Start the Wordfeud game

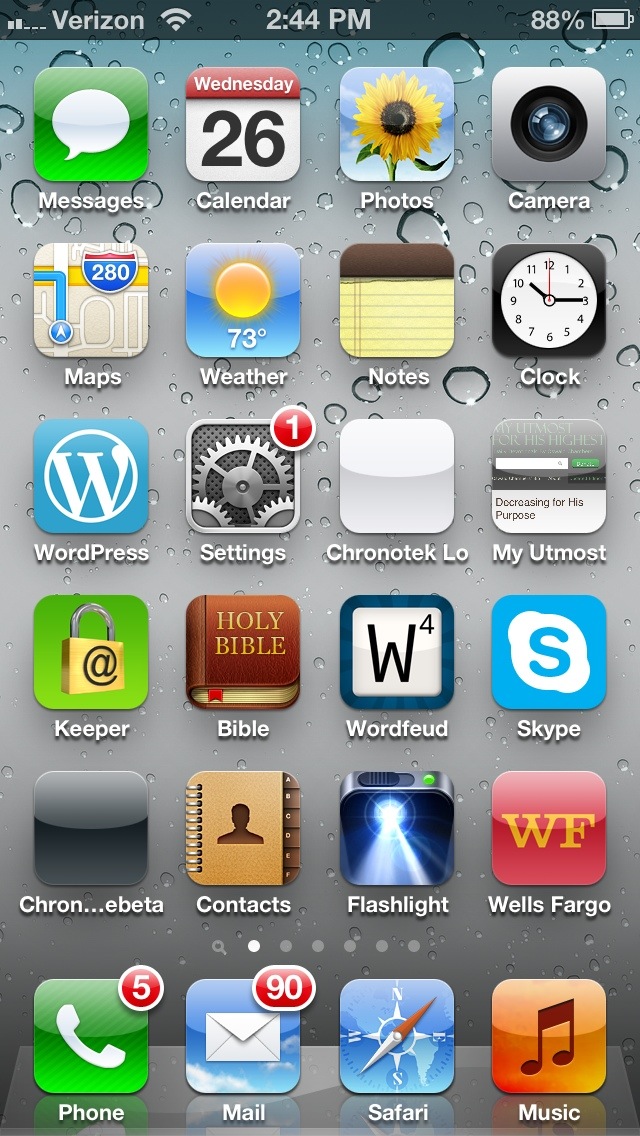[x=396, y=653]
